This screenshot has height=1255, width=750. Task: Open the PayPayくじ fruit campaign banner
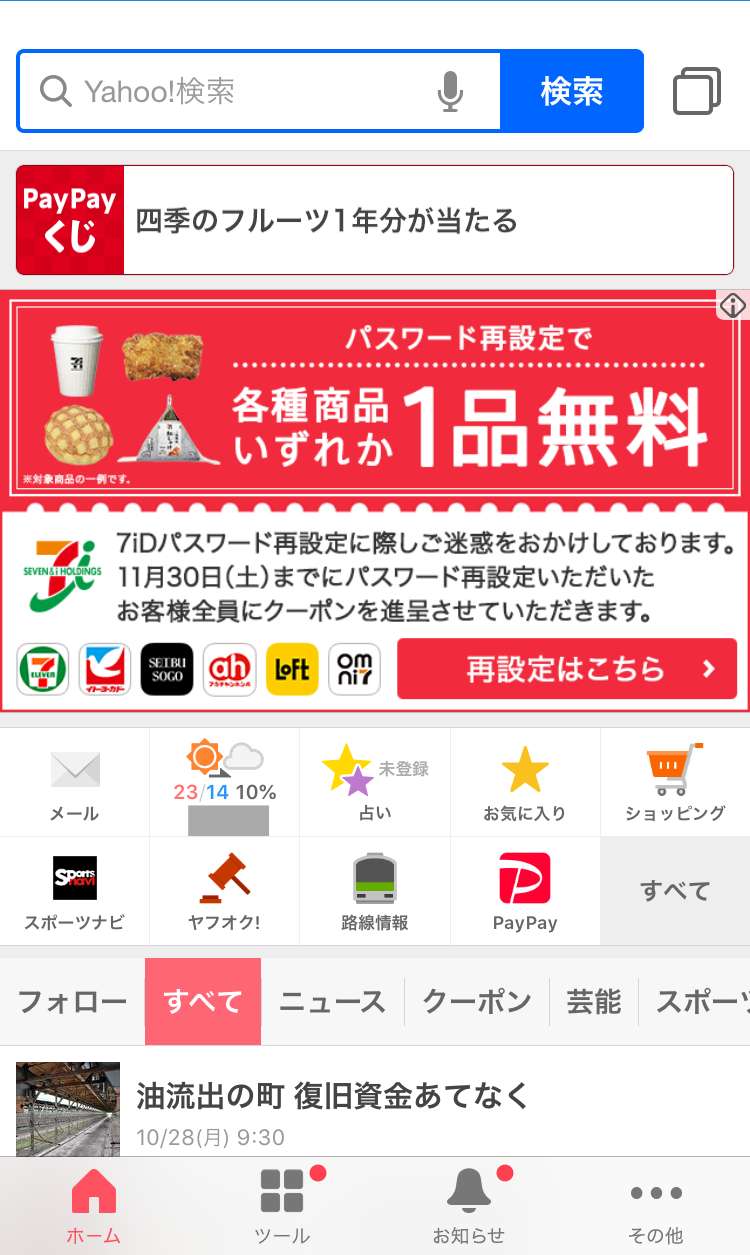[x=375, y=220]
